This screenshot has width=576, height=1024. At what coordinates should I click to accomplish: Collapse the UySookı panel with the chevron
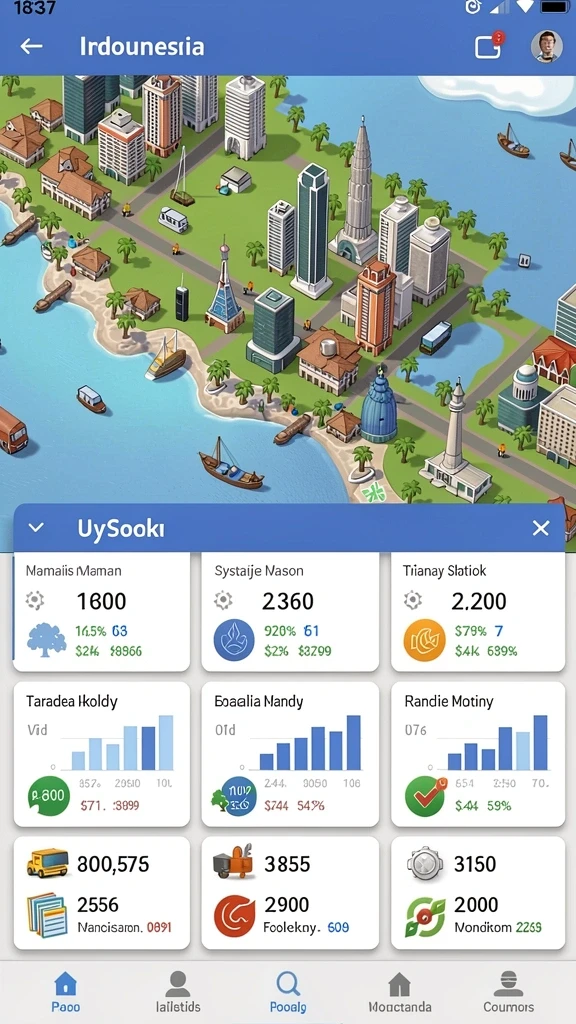[x=37, y=528]
